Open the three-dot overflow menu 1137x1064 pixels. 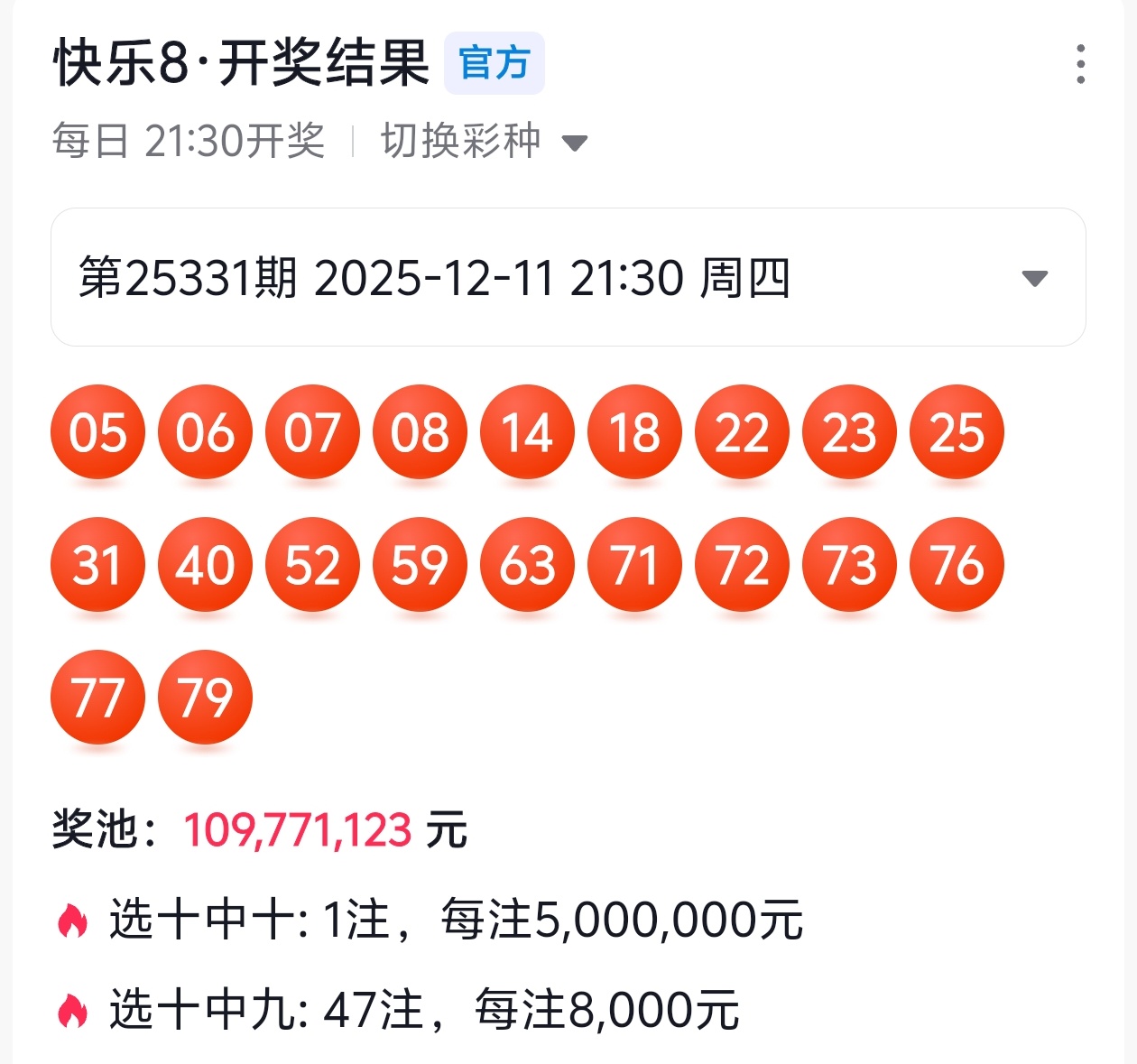(x=1080, y=65)
